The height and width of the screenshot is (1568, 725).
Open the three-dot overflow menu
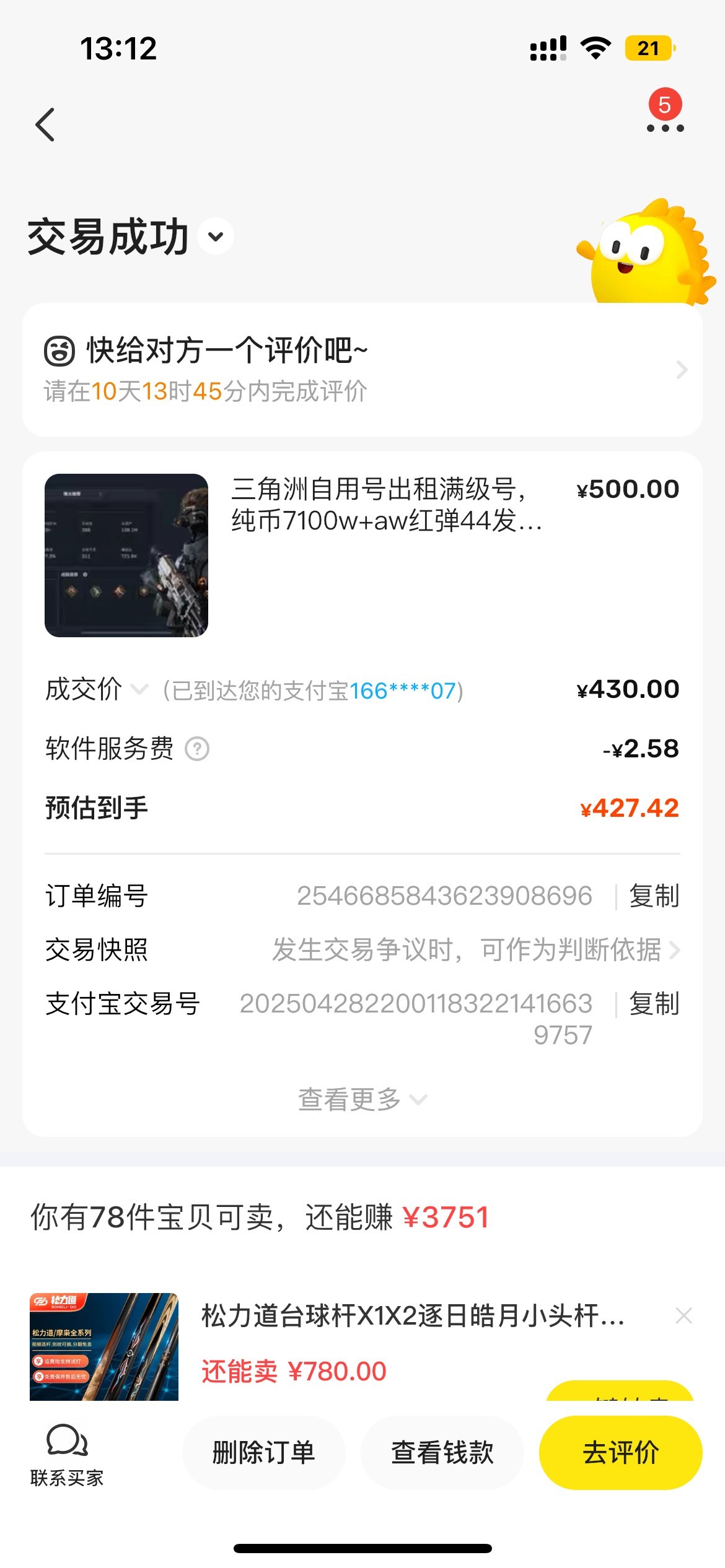tap(665, 127)
